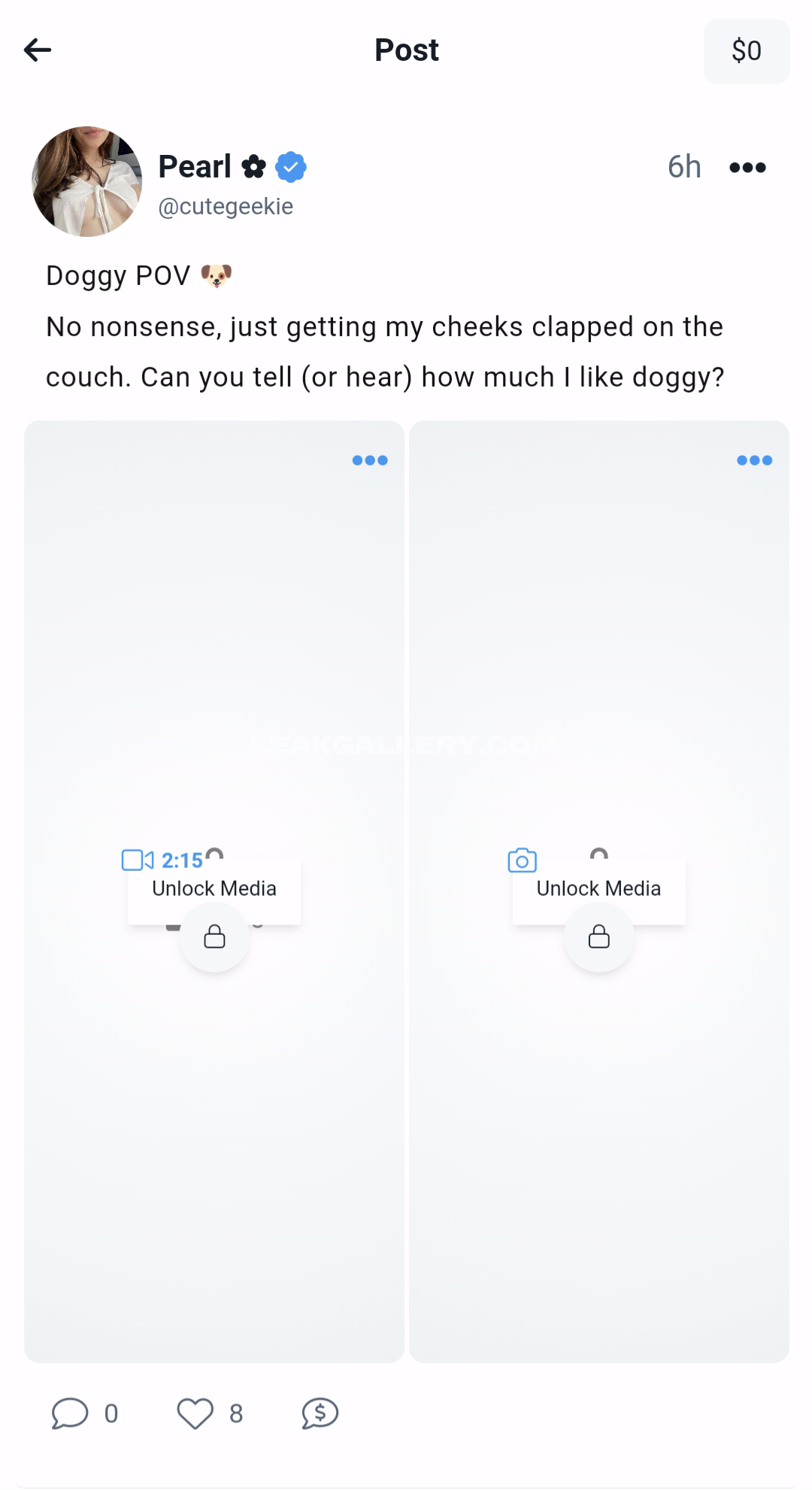Open Pearl's profile picture
This screenshot has height=1490, width=812.
click(x=87, y=181)
